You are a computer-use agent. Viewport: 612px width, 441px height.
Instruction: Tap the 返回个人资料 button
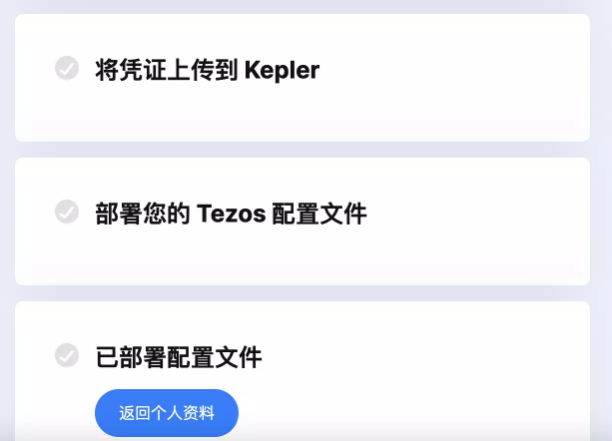click(x=166, y=413)
